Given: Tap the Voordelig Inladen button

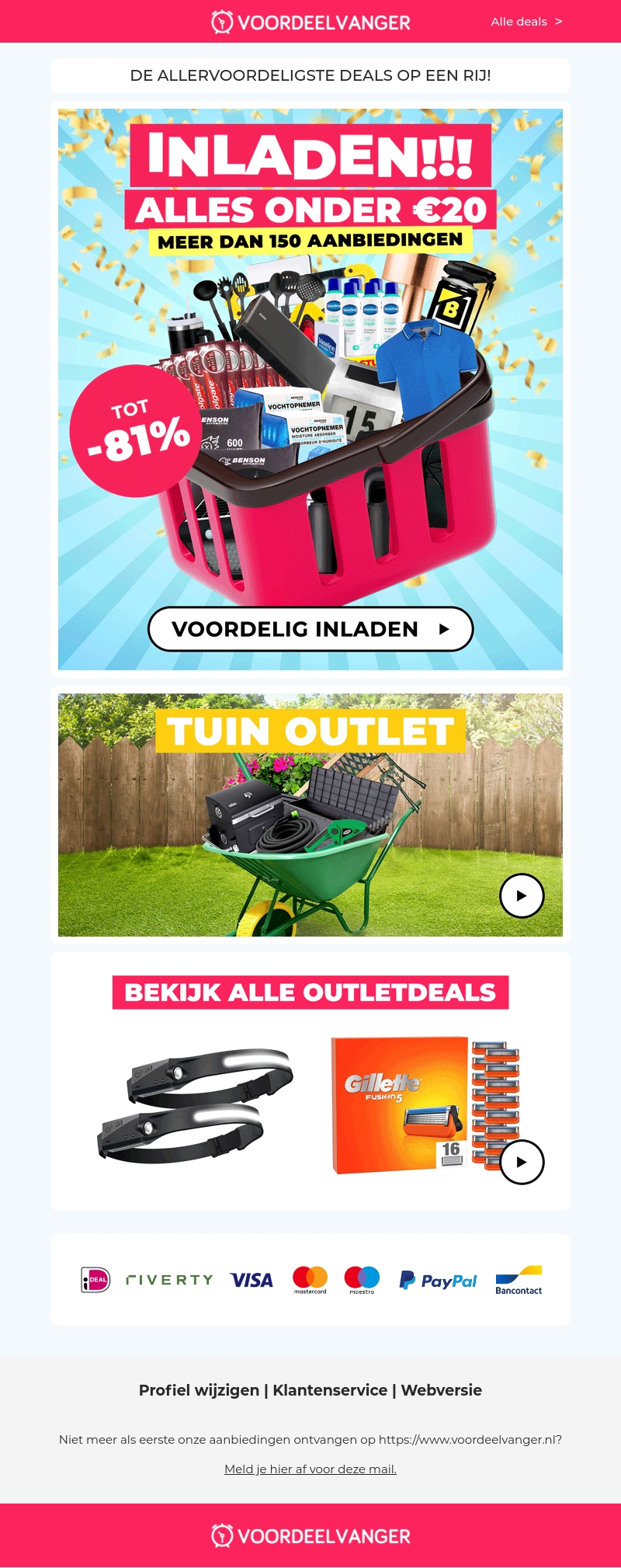Looking at the screenshot, I should tap(310, 629).
